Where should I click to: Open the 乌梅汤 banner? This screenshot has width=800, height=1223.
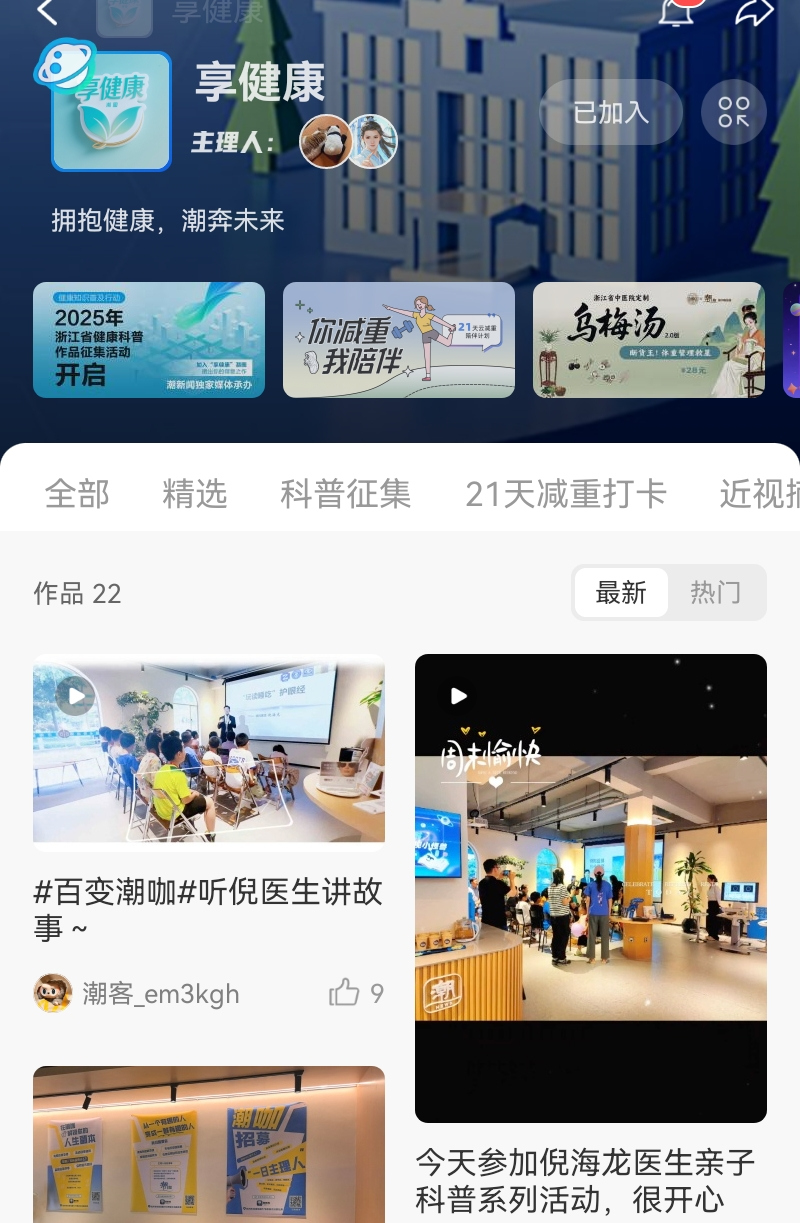tap(648, 340)
